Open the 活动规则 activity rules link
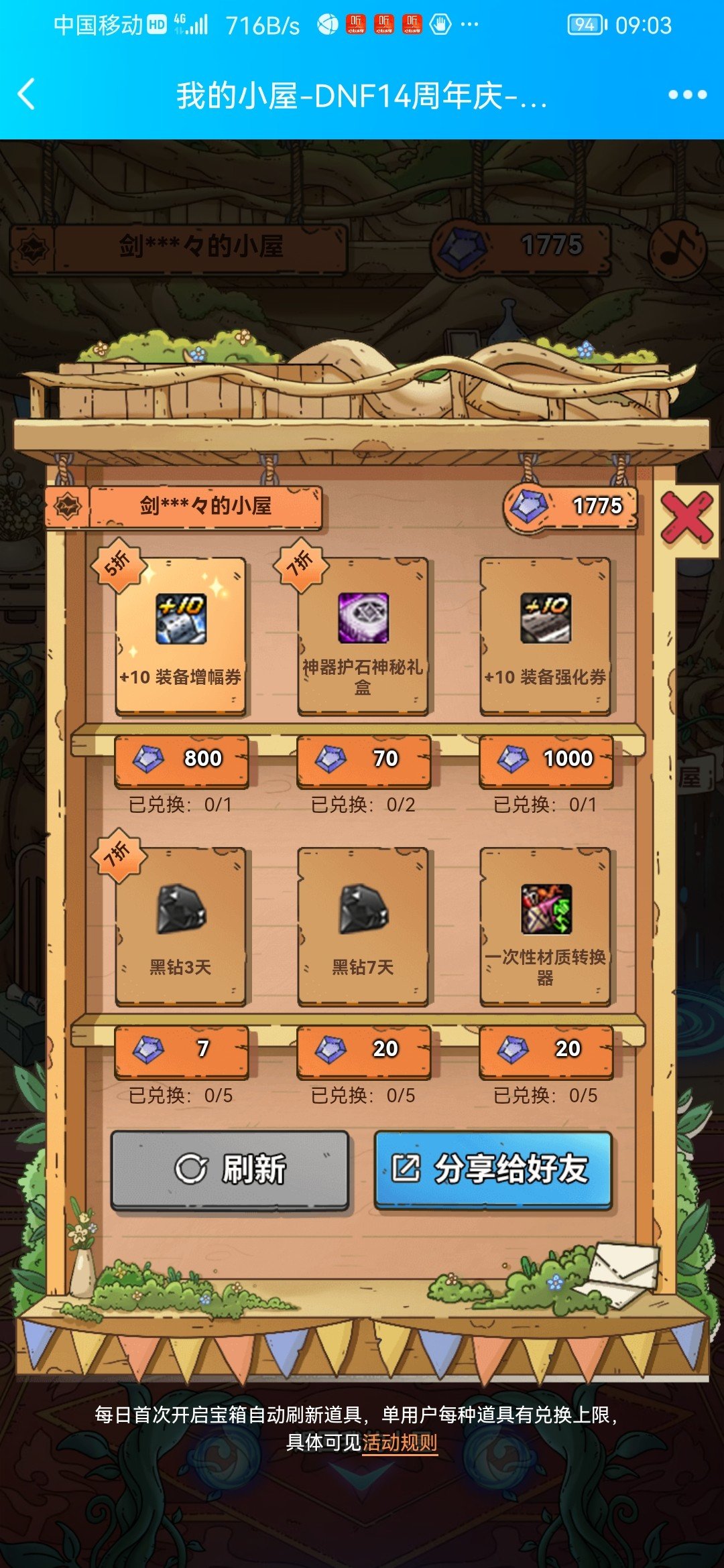Viewport: 724px width, 1568px height. 400,1443
